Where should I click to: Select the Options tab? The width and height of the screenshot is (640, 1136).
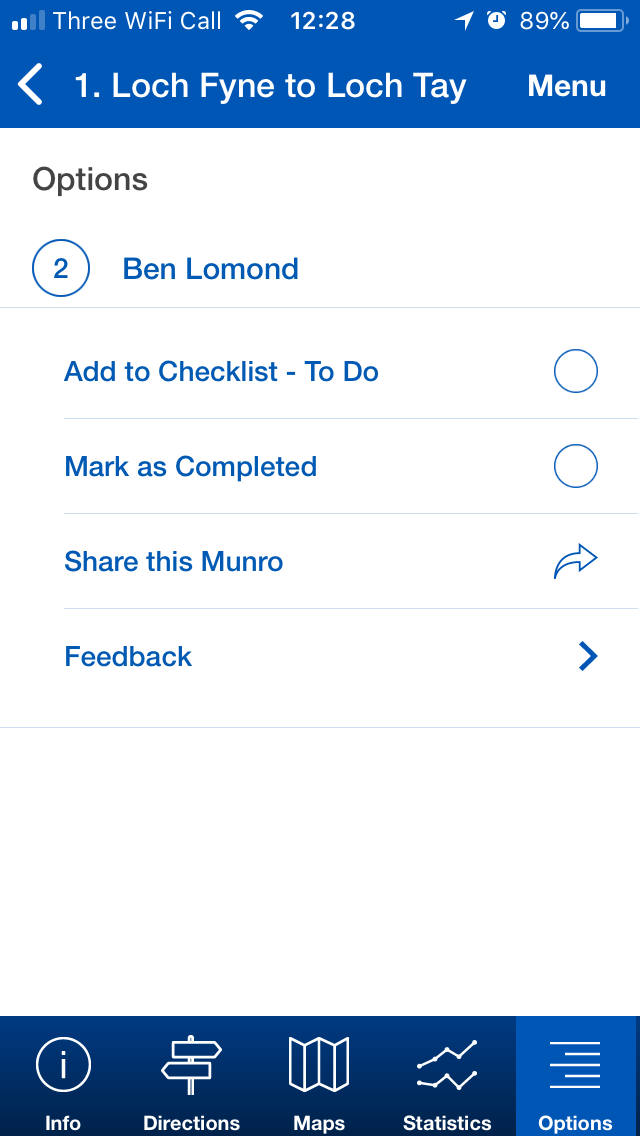pos(575,1077)
